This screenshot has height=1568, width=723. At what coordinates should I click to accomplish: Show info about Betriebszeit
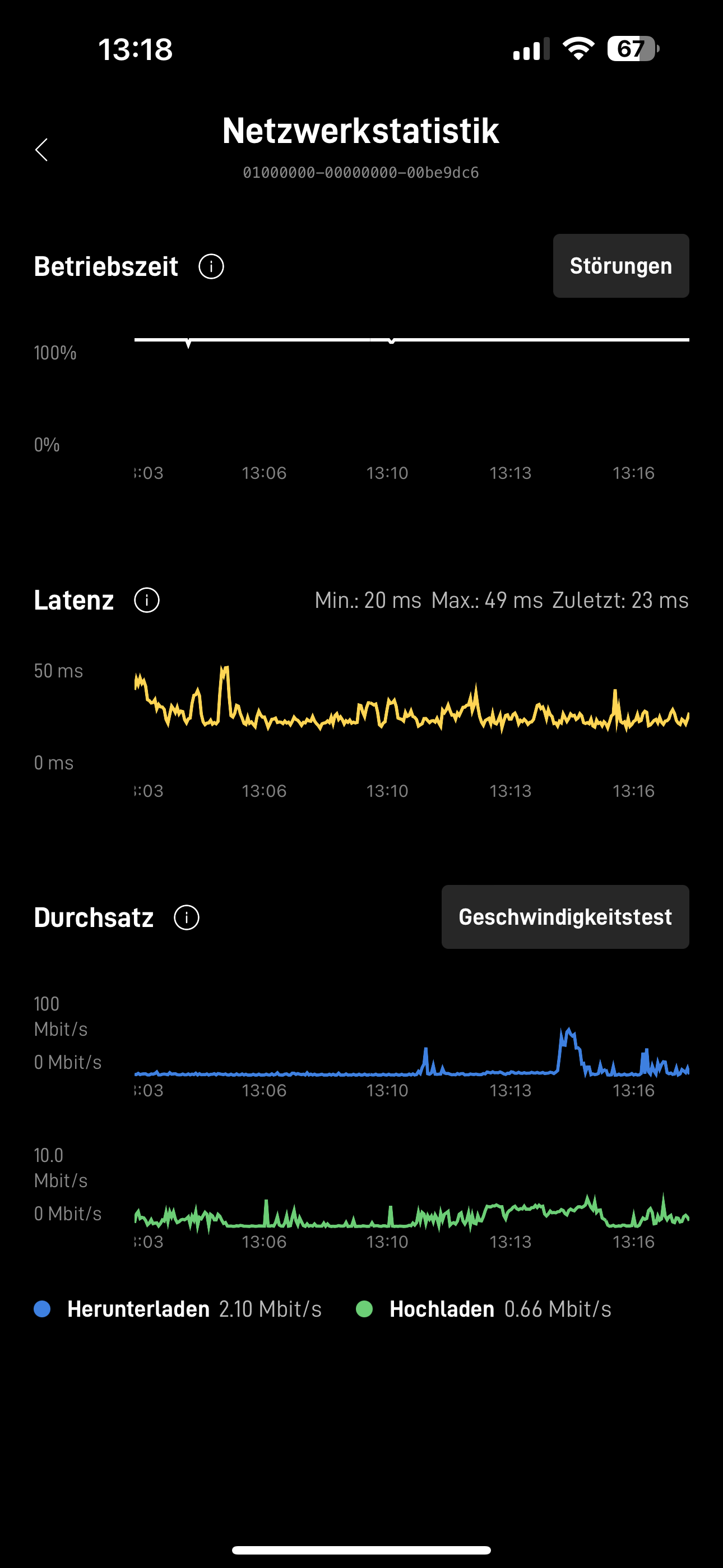tap(211, 266)
